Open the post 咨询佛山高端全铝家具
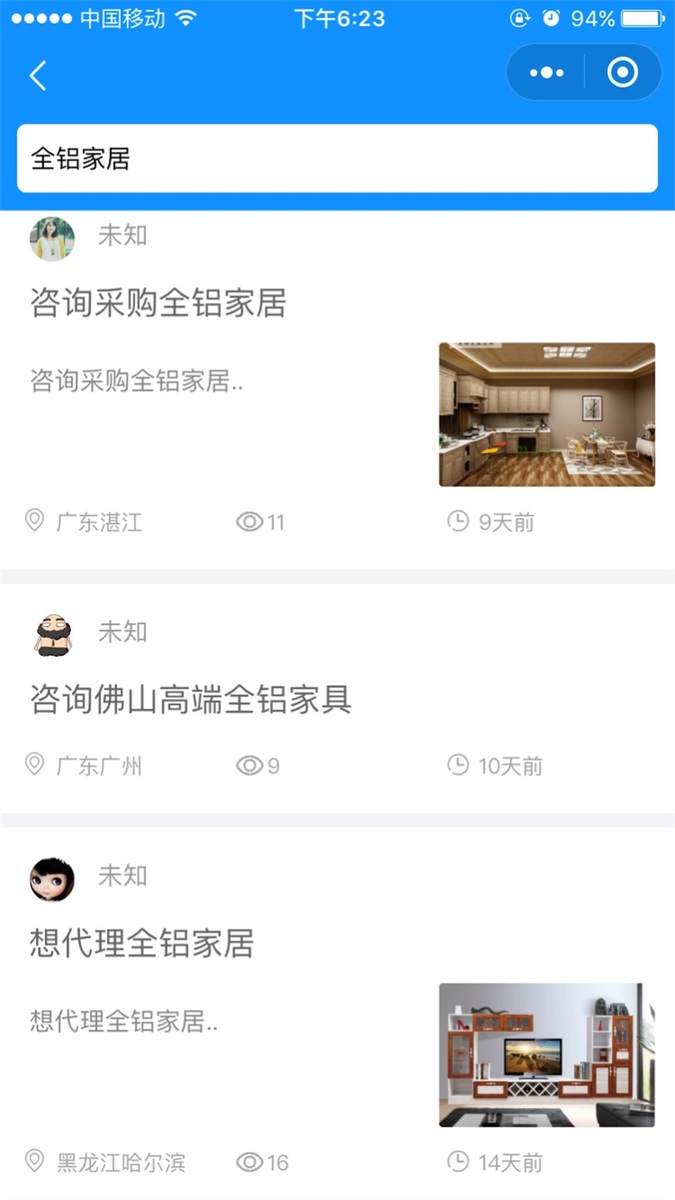Viewport: 675px width, 1200px height. [191, 699]
